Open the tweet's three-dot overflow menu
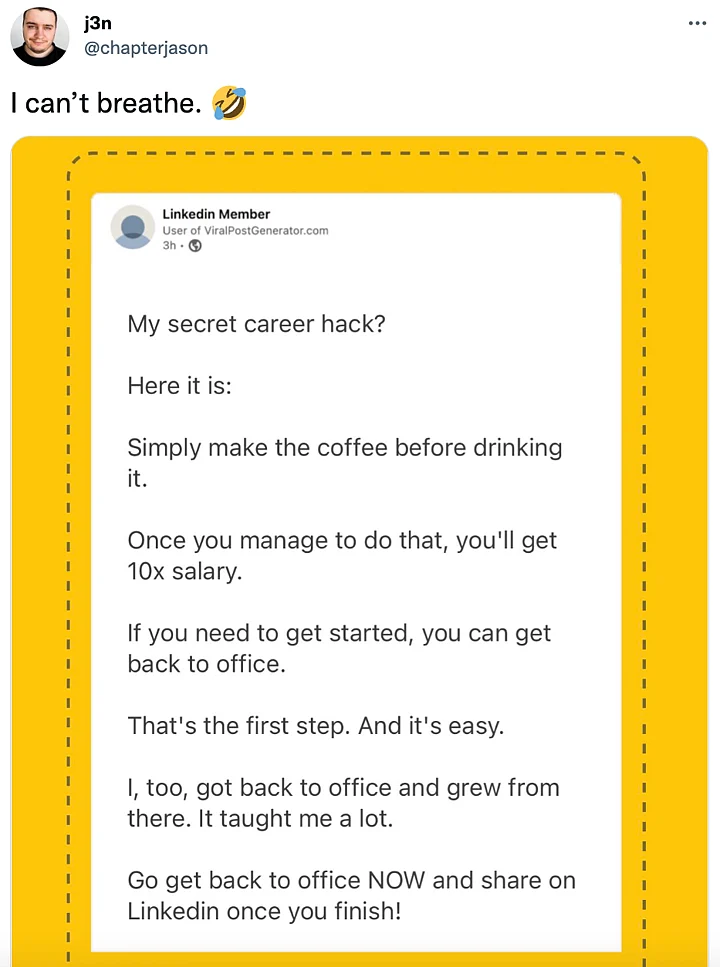This screenshot has width=720, height=967. [x=698, y=23]
